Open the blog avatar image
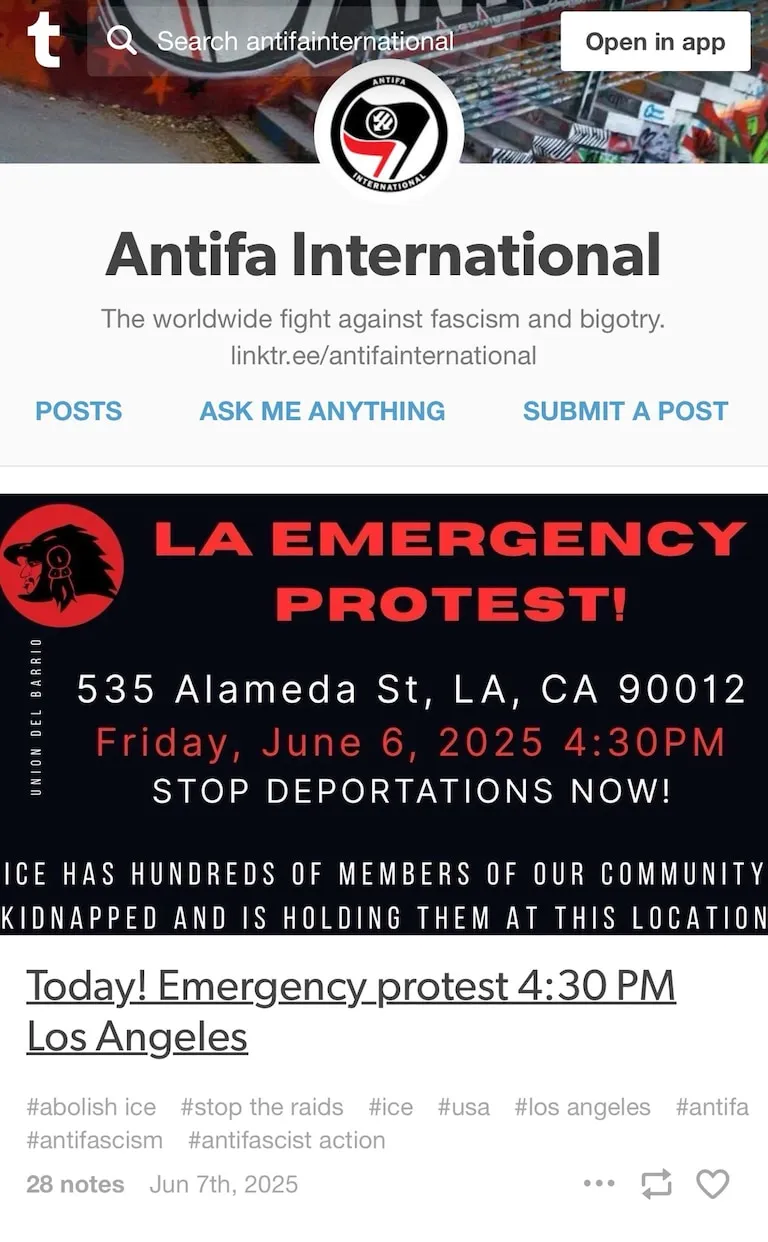The height and width of the screenshot is (1242, 768). click(x=389, y=131)
